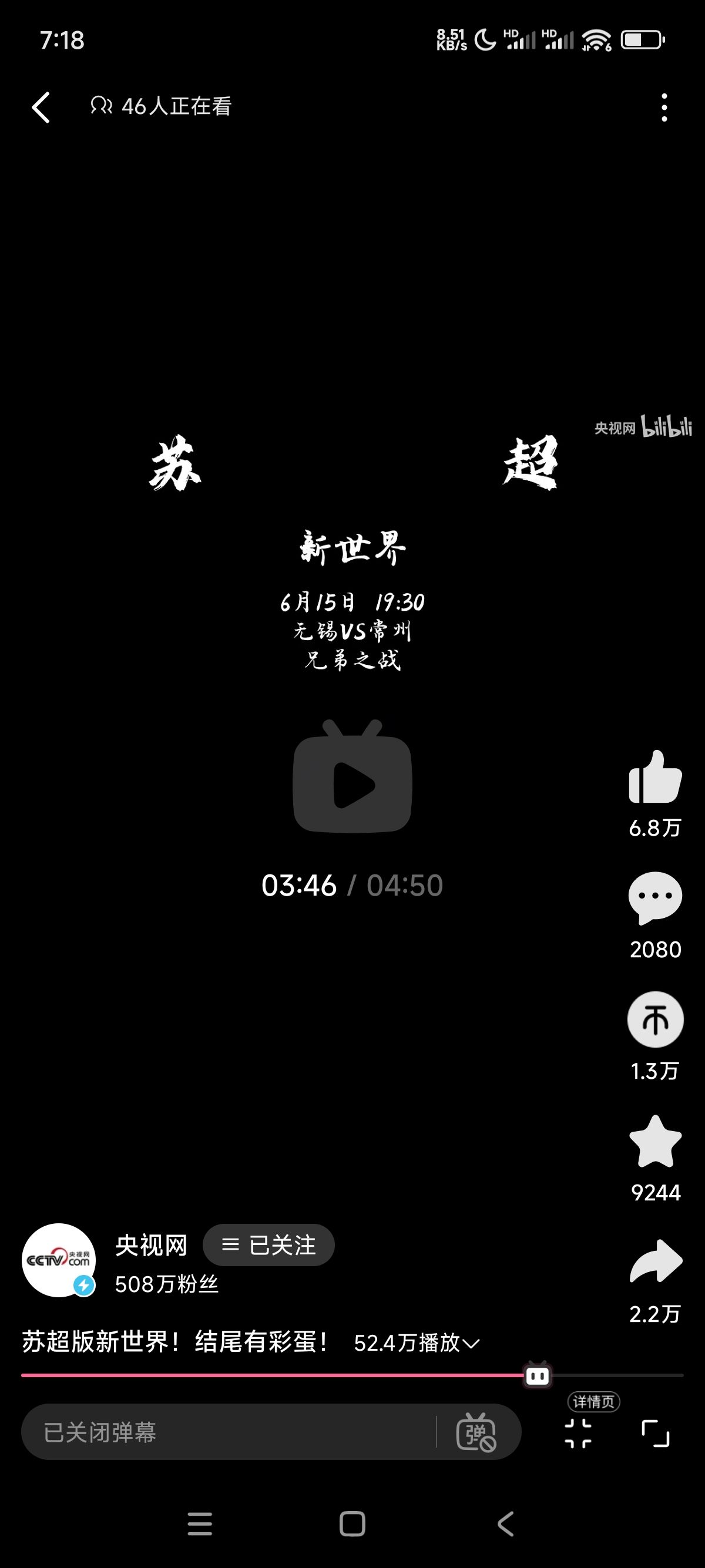This screenshot has width=705, height=1568.
Task: Share the video via arrow icon
Action: [x=655, y=1261]
